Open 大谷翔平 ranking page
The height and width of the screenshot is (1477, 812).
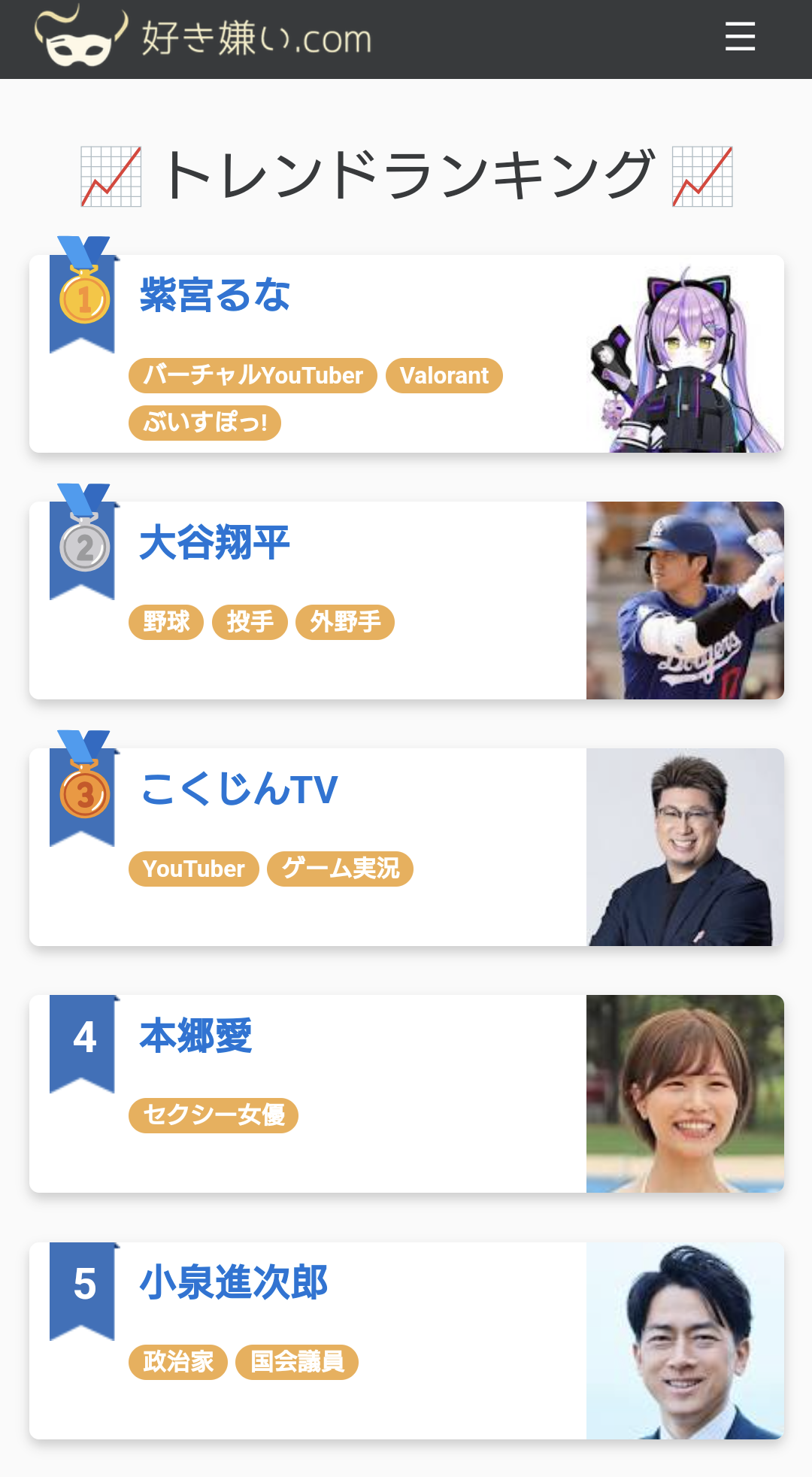tap(215, 542)
